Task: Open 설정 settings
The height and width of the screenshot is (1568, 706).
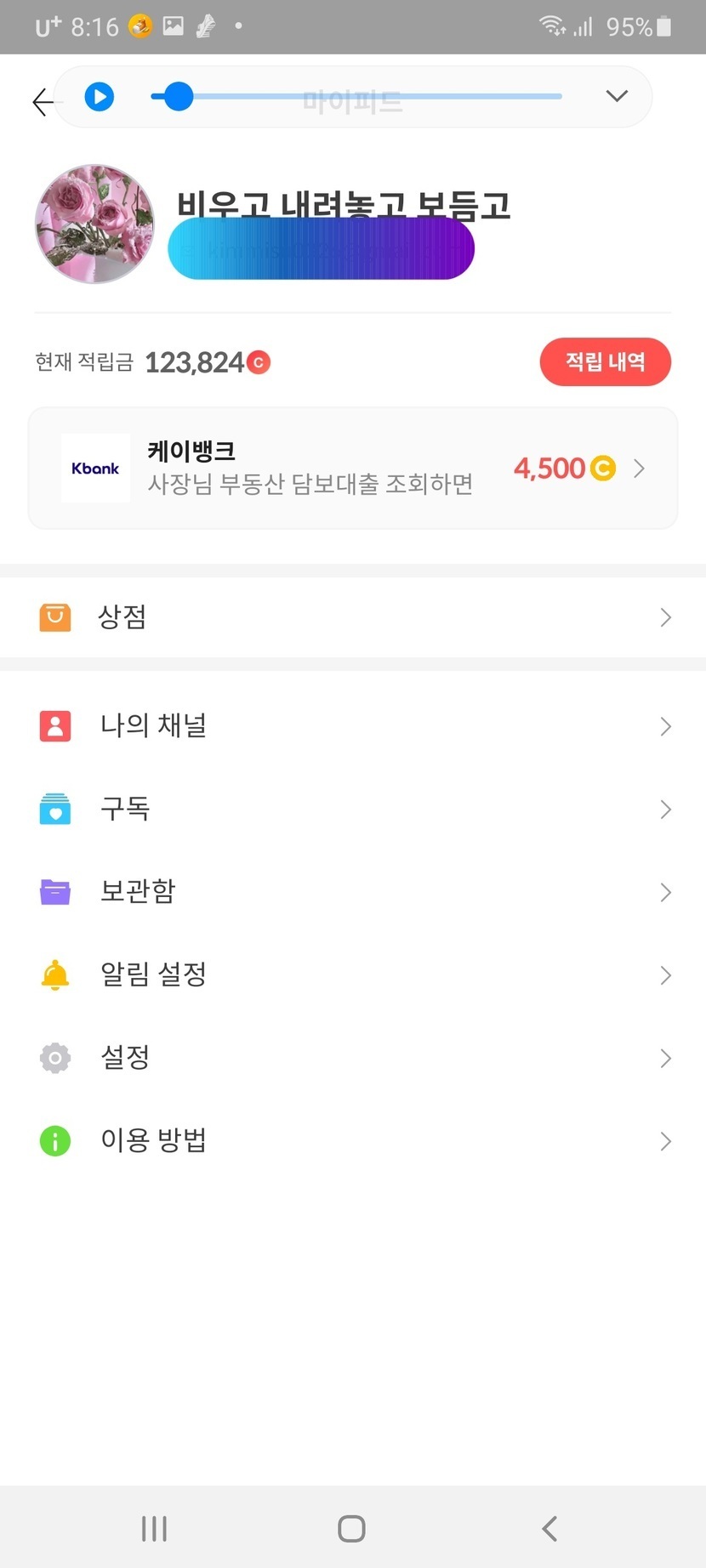Action: (352, 1058)
